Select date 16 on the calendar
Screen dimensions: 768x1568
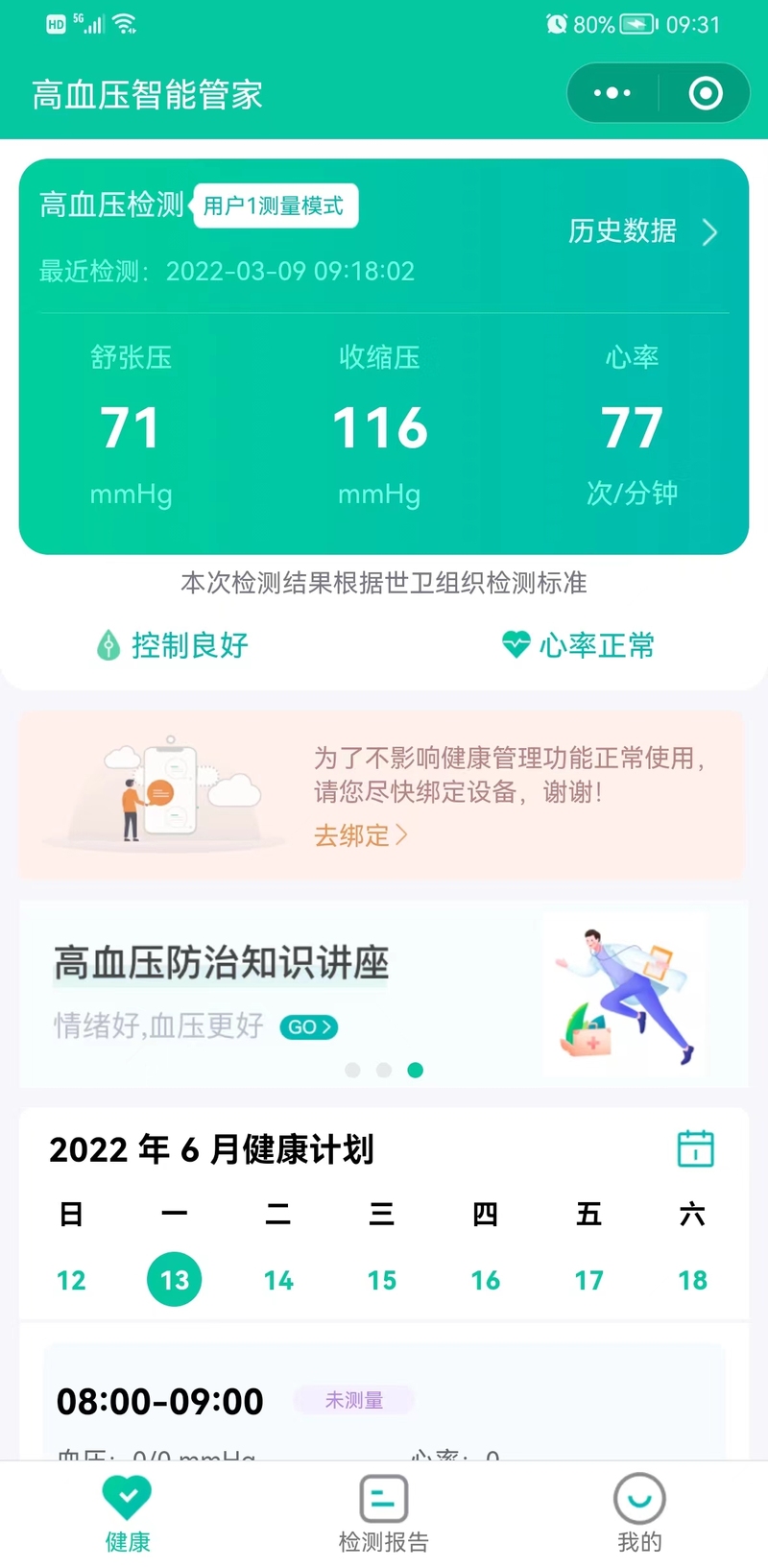pos(486,1279)
